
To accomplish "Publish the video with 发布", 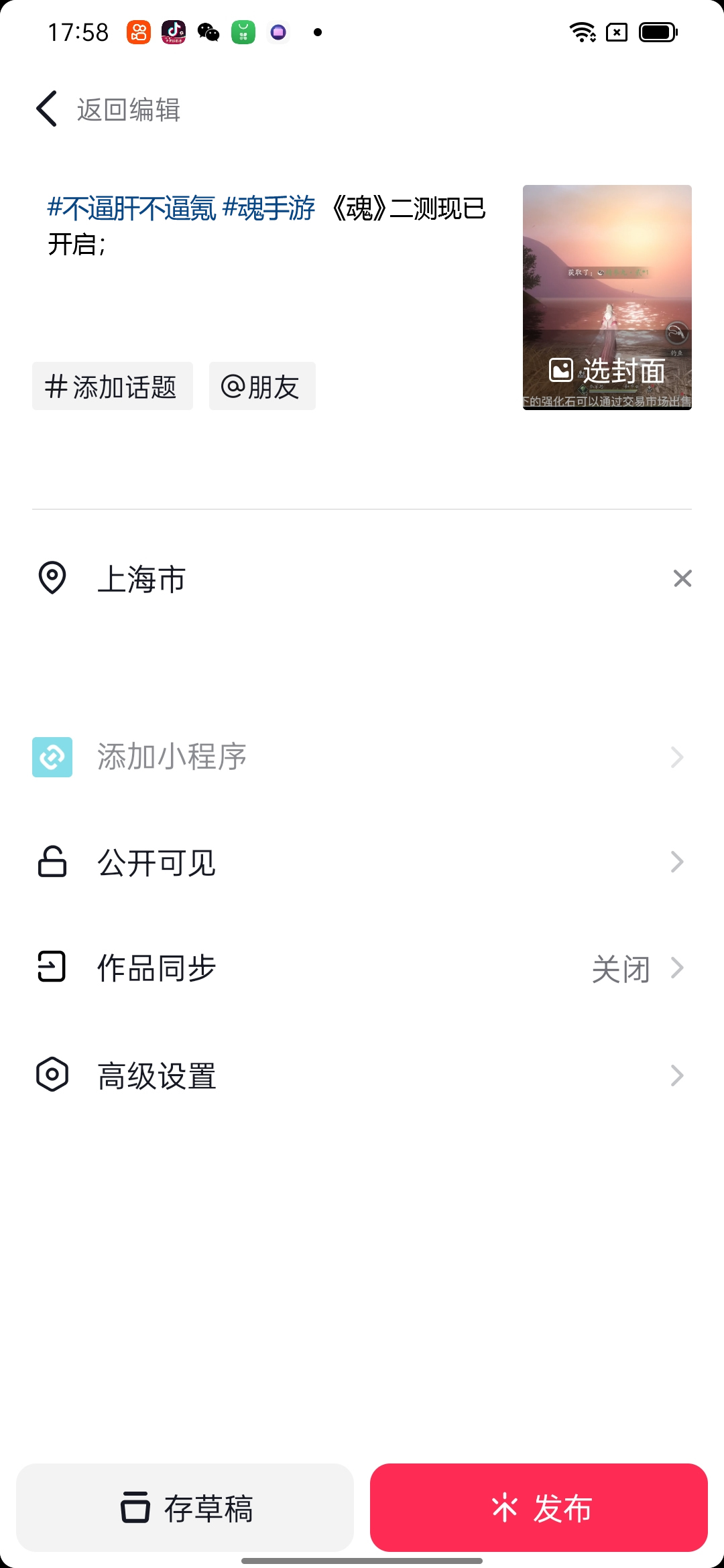I will click(x=539, y=1508).
